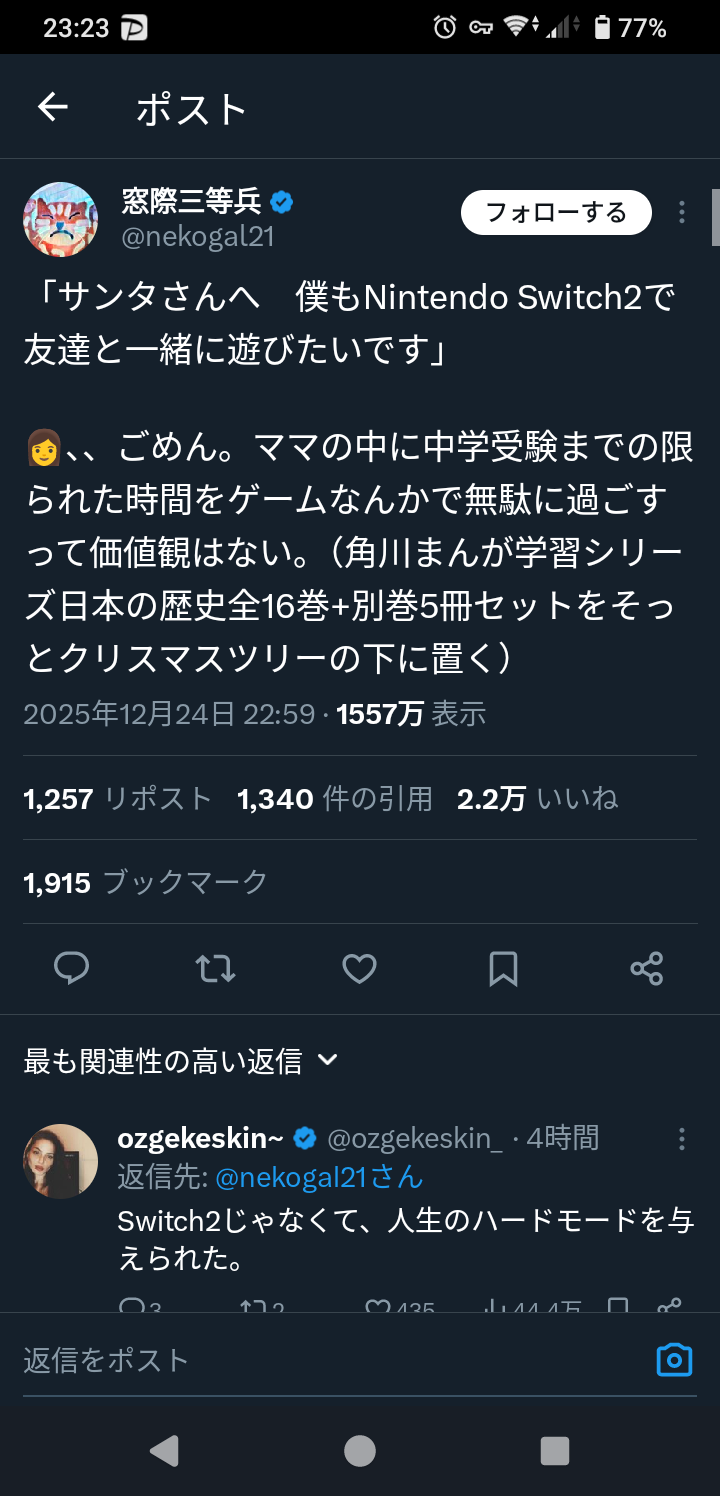View the 1,257 reposts list
Image resolution: width=720 pixels, height=1496 pixels.
[x=117, y=798]
